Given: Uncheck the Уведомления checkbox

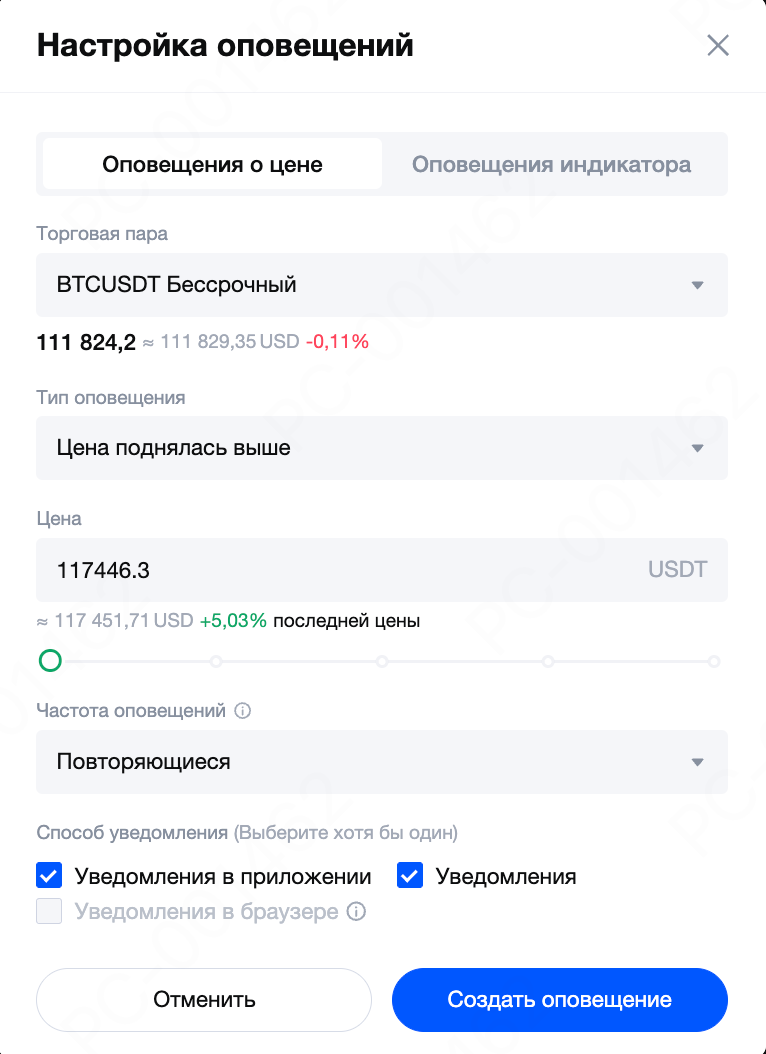Looking at the screenshot, I should coord(411,876).
